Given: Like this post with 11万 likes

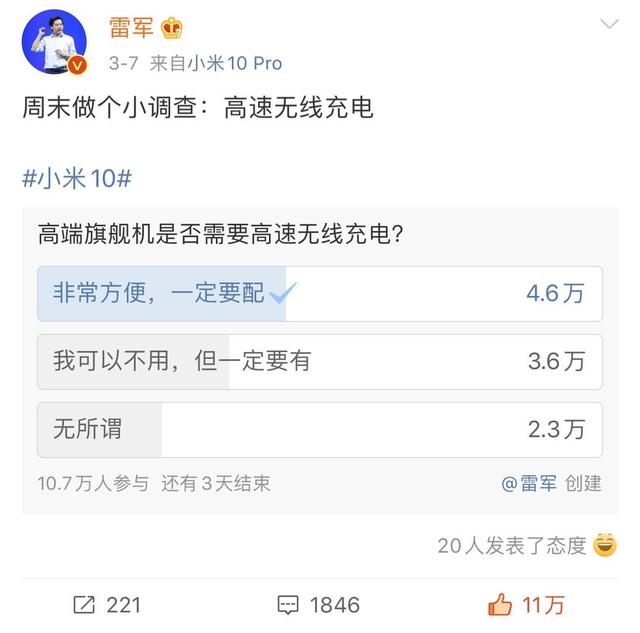Looking at the screenshot, I should click(x=526, y=604).
